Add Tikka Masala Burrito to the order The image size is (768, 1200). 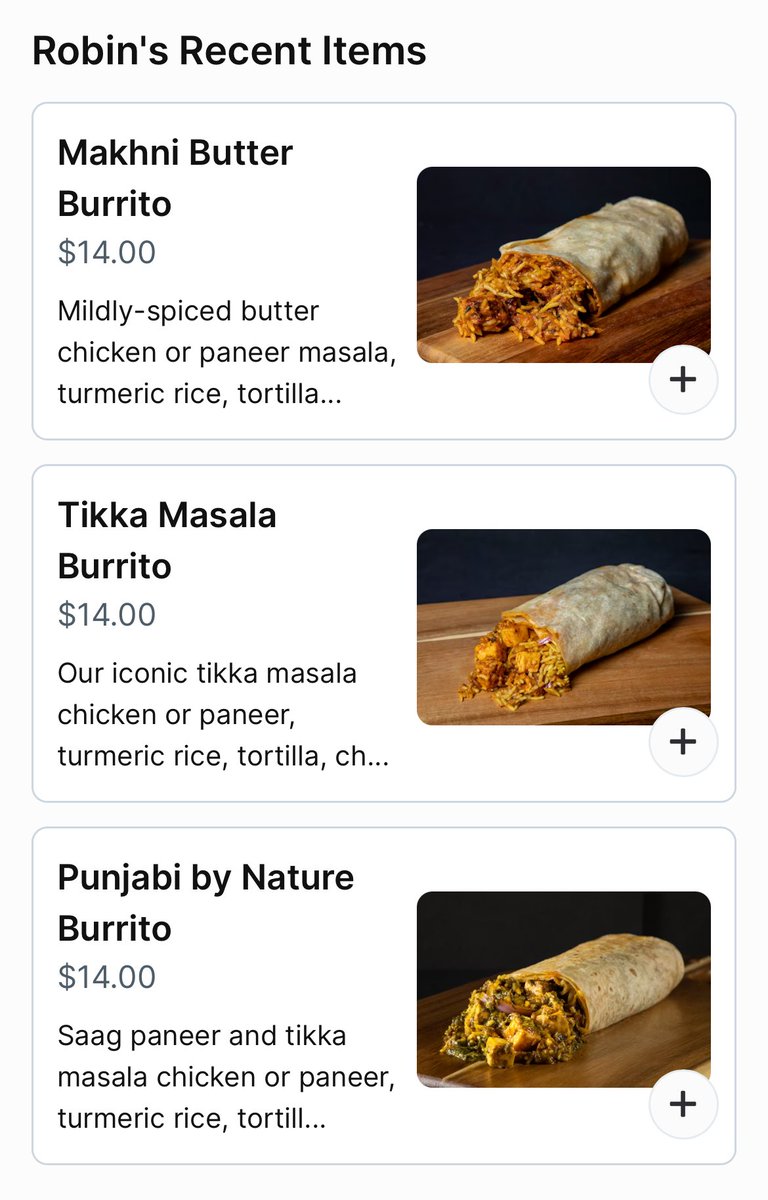tap(683, 742)
